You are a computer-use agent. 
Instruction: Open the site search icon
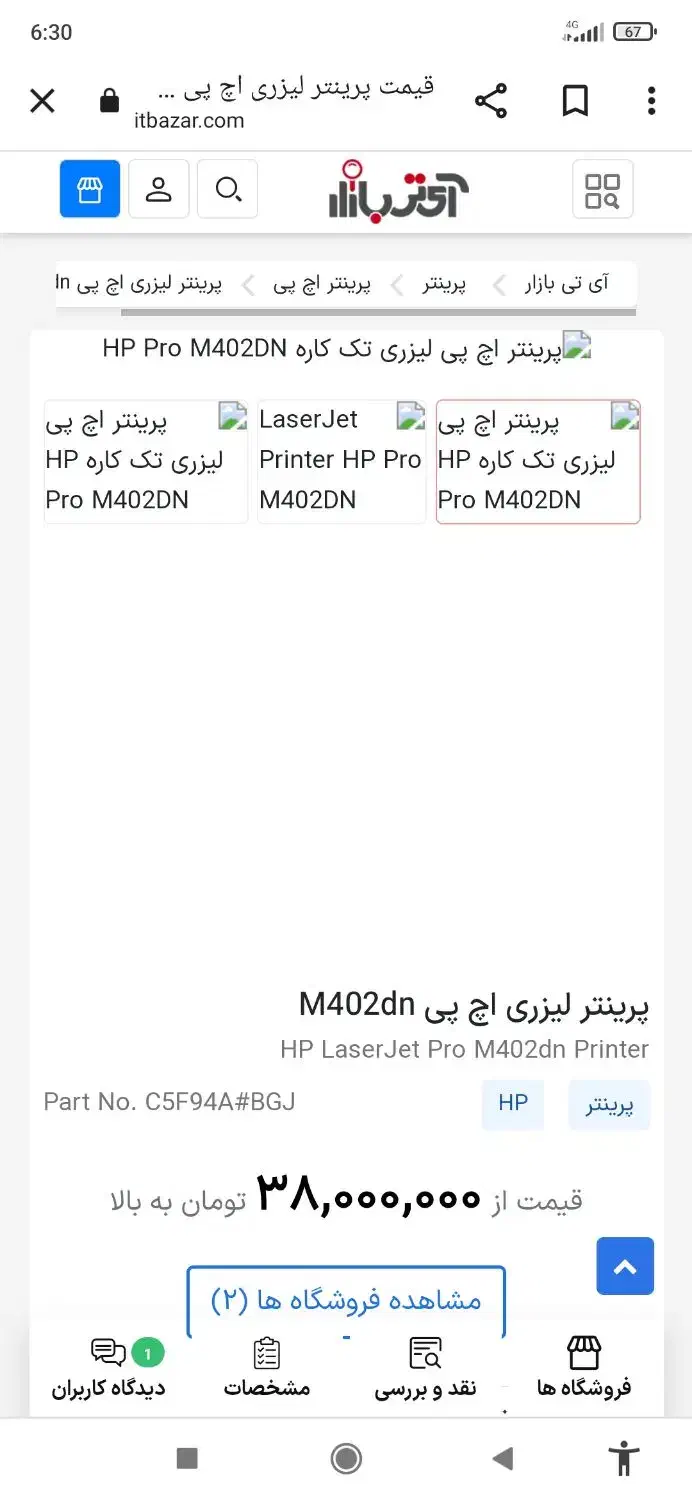pos(228,189)
